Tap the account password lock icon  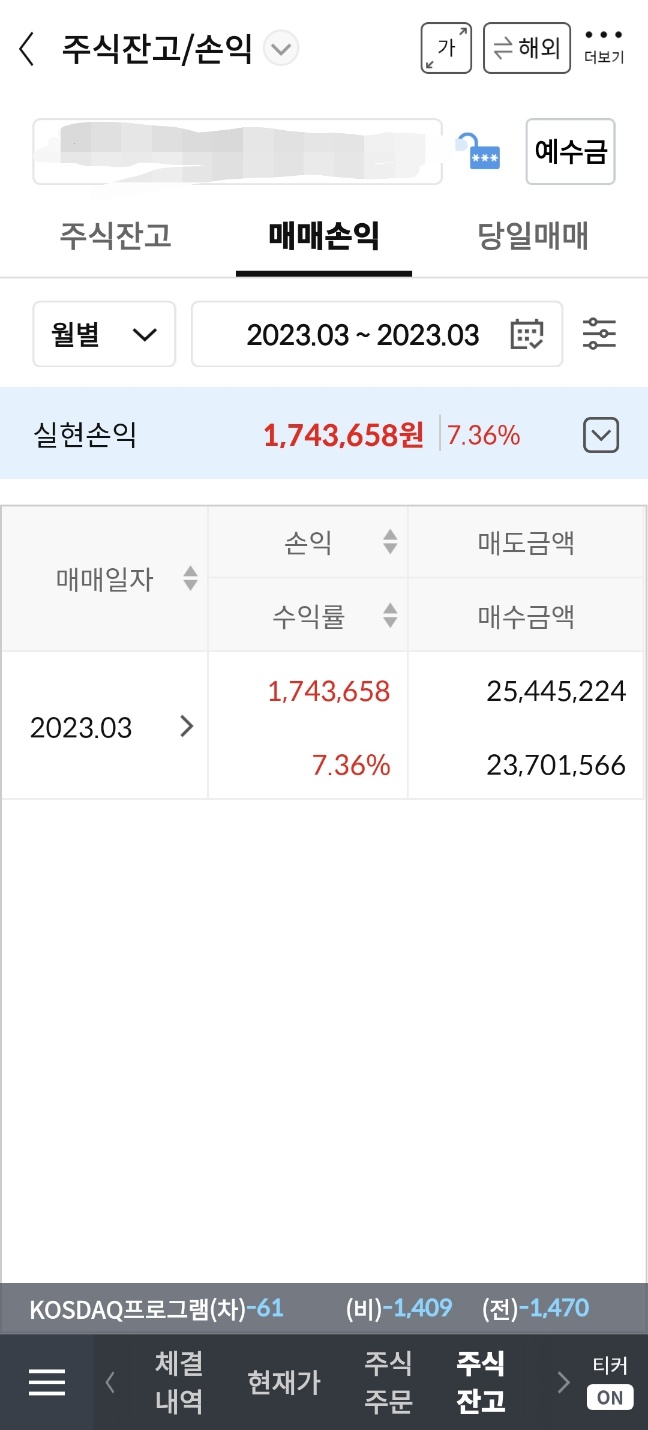click(478, 151)
